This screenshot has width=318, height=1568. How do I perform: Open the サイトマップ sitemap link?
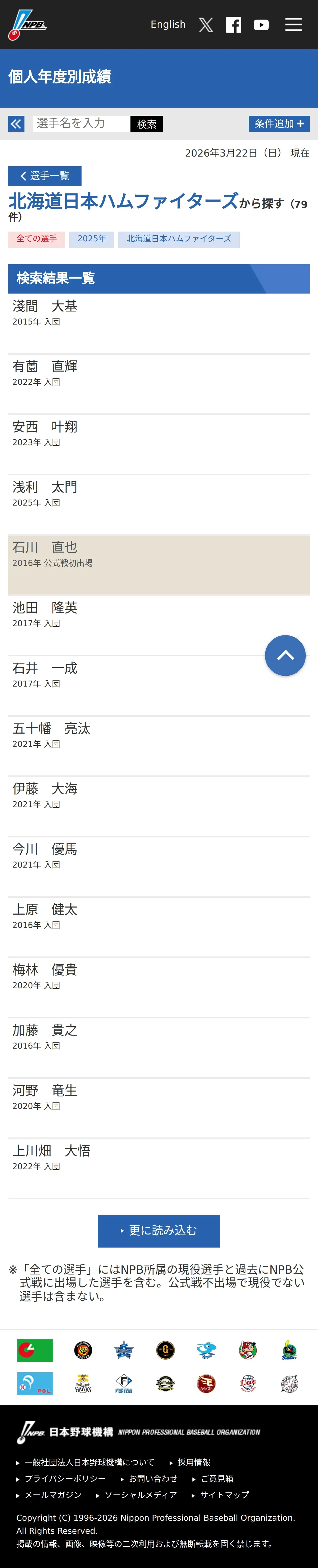pyautogui.click(x=224, y=1494)
